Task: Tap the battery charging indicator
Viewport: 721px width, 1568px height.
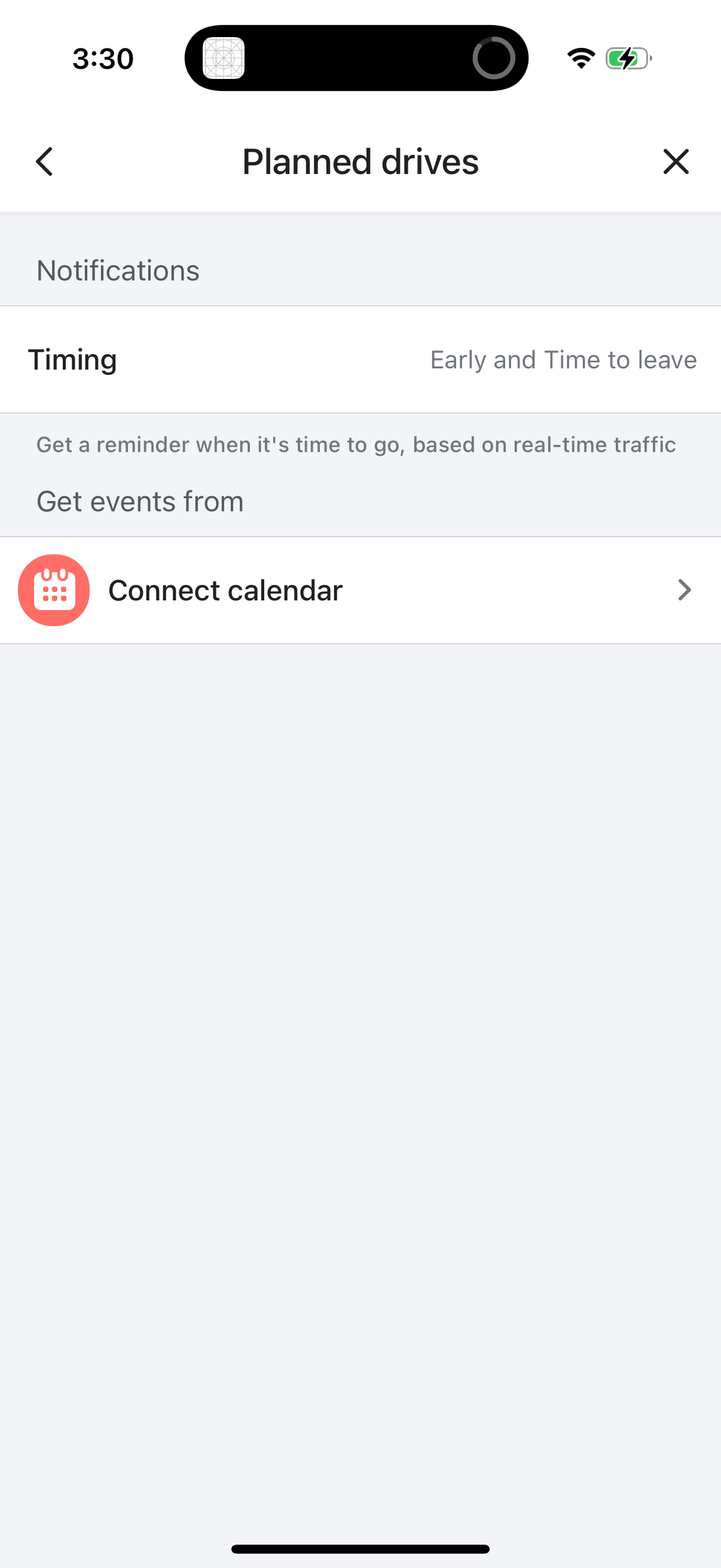Action: pyautogui.click(x=627, y=58)
